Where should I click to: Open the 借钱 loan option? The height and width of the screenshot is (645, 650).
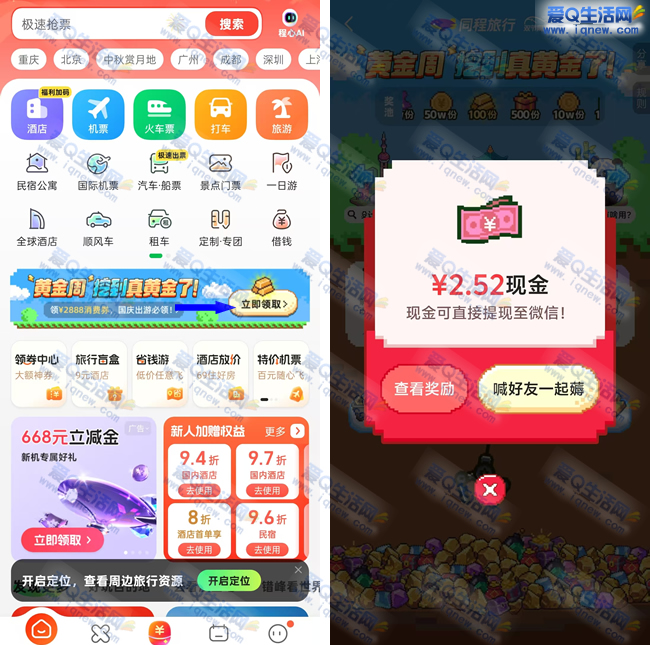click(x=281, y=227)
